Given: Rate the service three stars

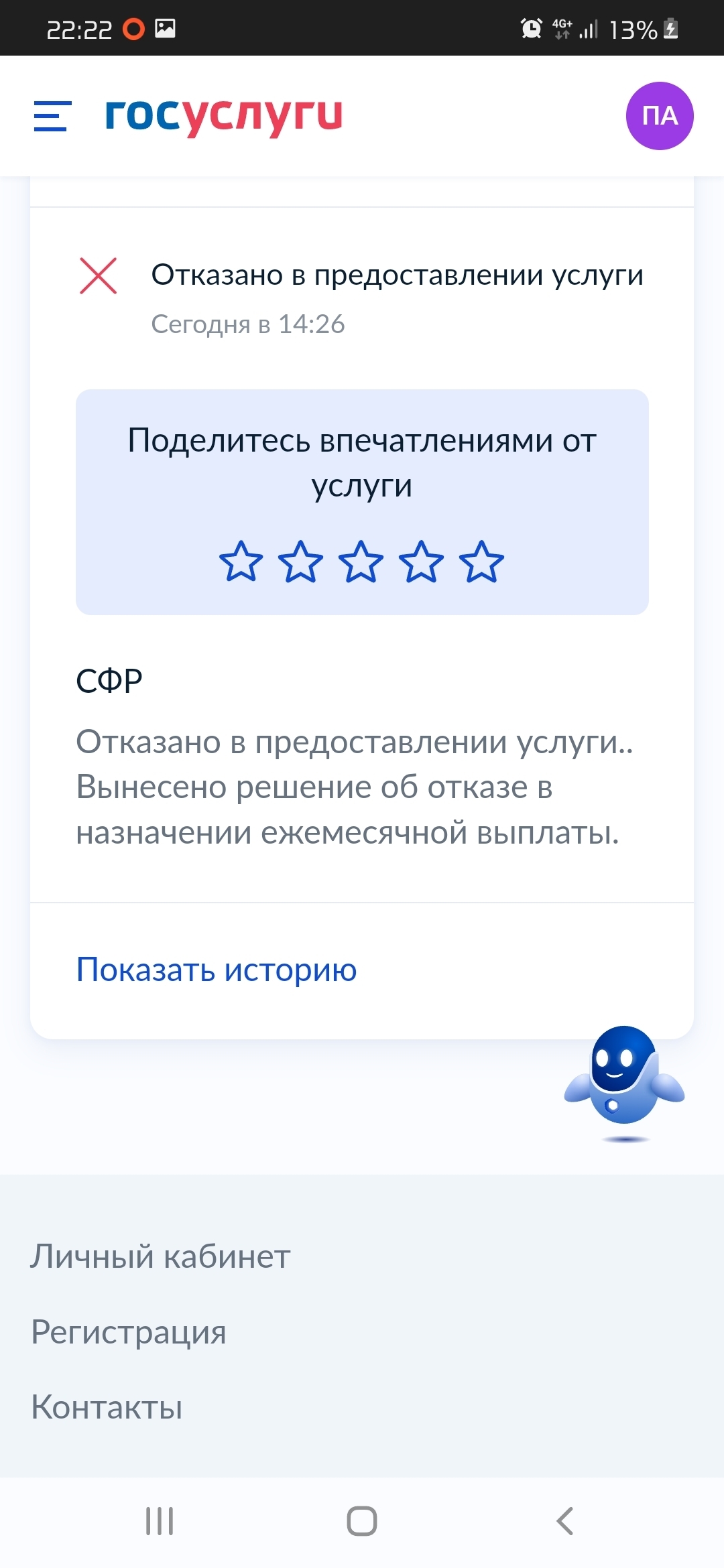Looking at the screenshot, I should [x=361, y=562].
